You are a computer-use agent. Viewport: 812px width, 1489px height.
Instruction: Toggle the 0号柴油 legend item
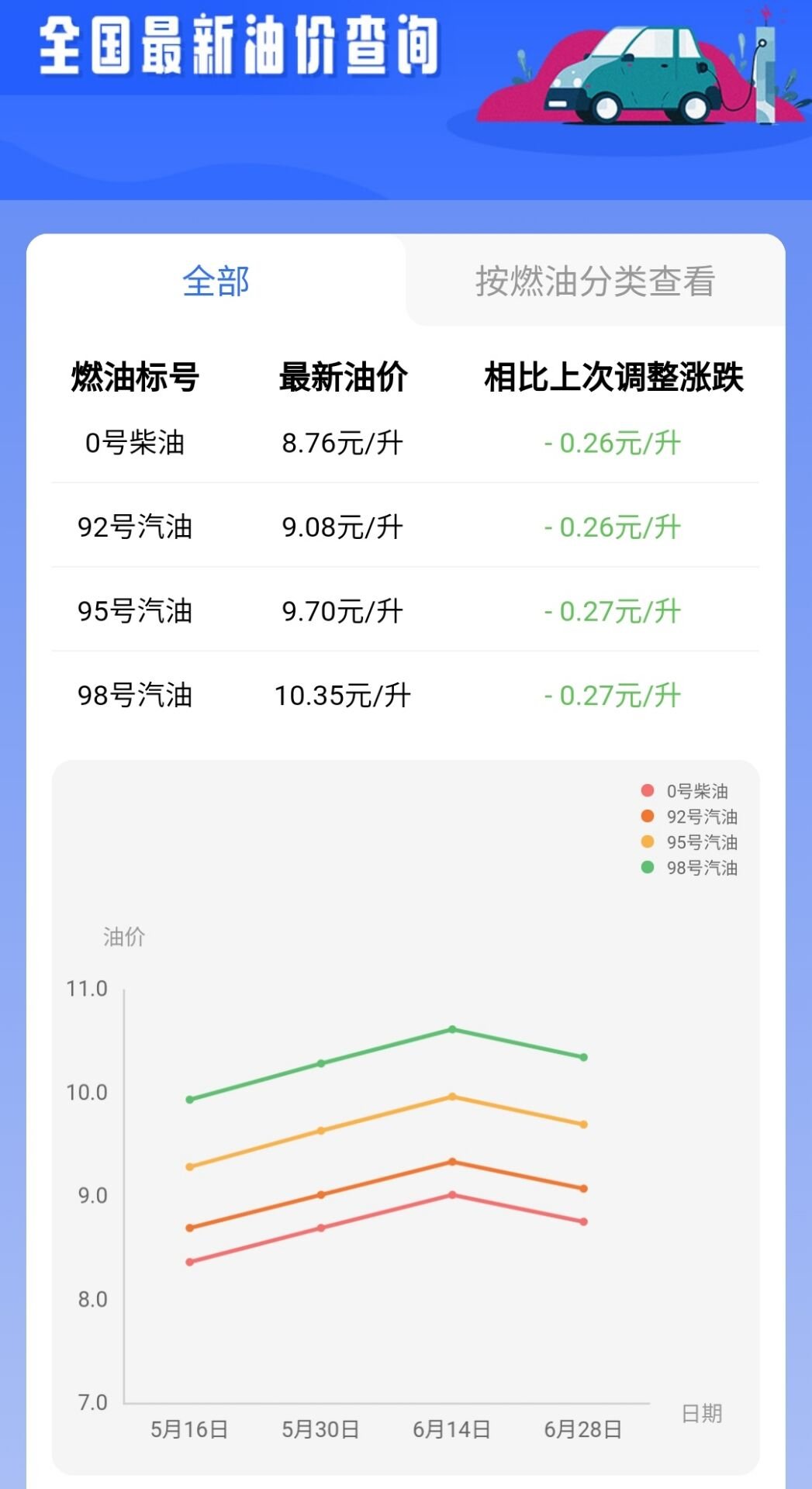pos(685,791)
